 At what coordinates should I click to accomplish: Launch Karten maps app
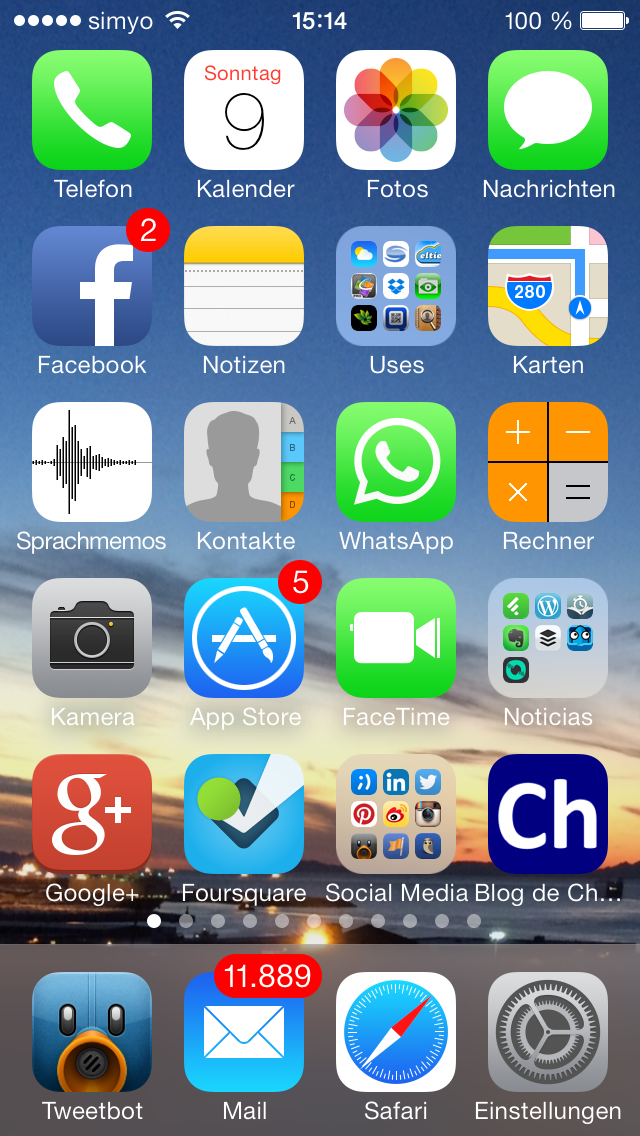548,286
